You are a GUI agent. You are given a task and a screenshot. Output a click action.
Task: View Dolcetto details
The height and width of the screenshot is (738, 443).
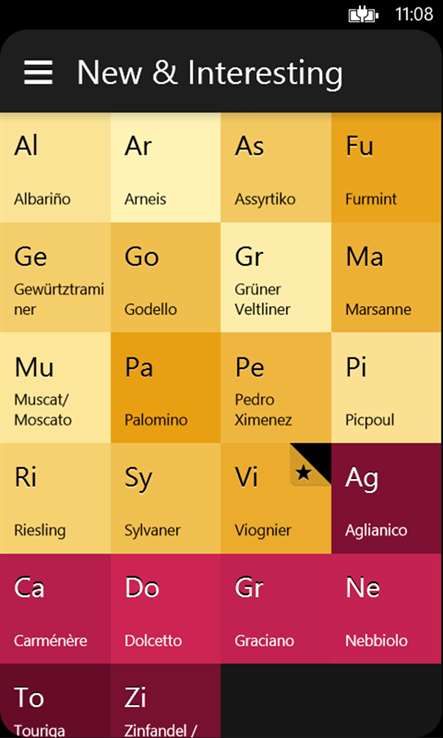tap(166, 609)
